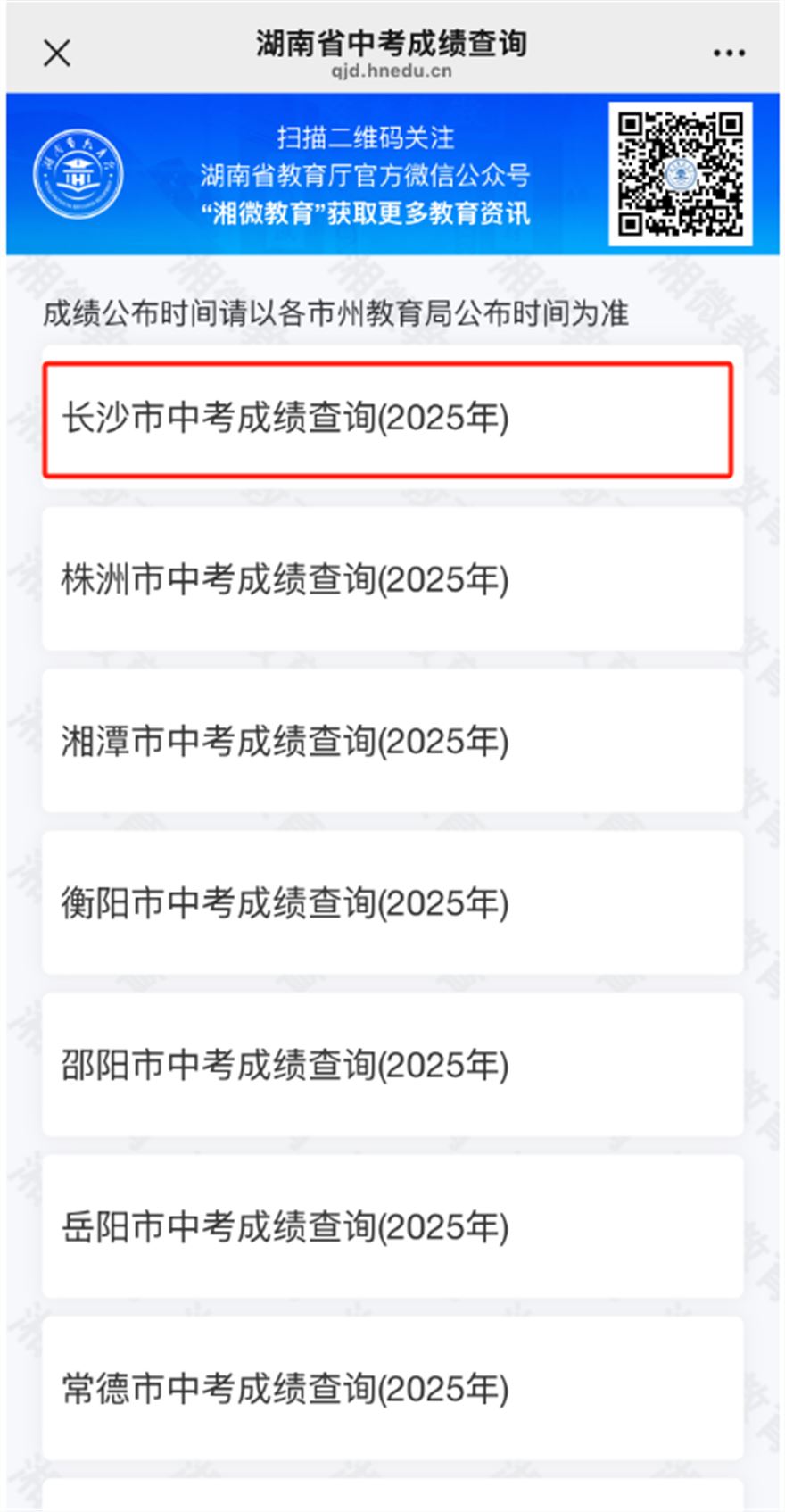Screen dimensions: 785x1512
Task: Open 株洲市中考成绩查询(2025年)
Action: coord(392,580)
